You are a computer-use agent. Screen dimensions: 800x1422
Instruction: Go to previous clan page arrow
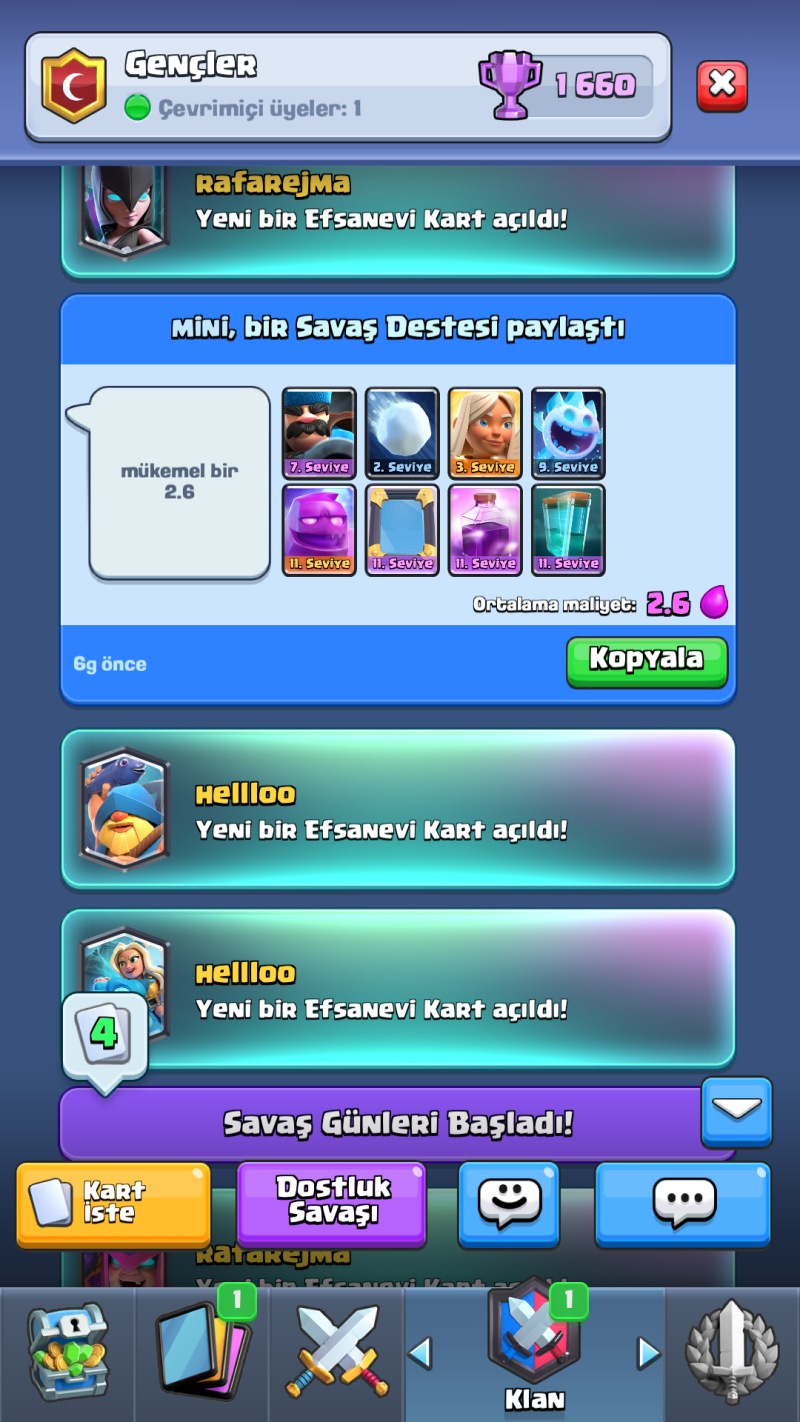point(420,1354)
